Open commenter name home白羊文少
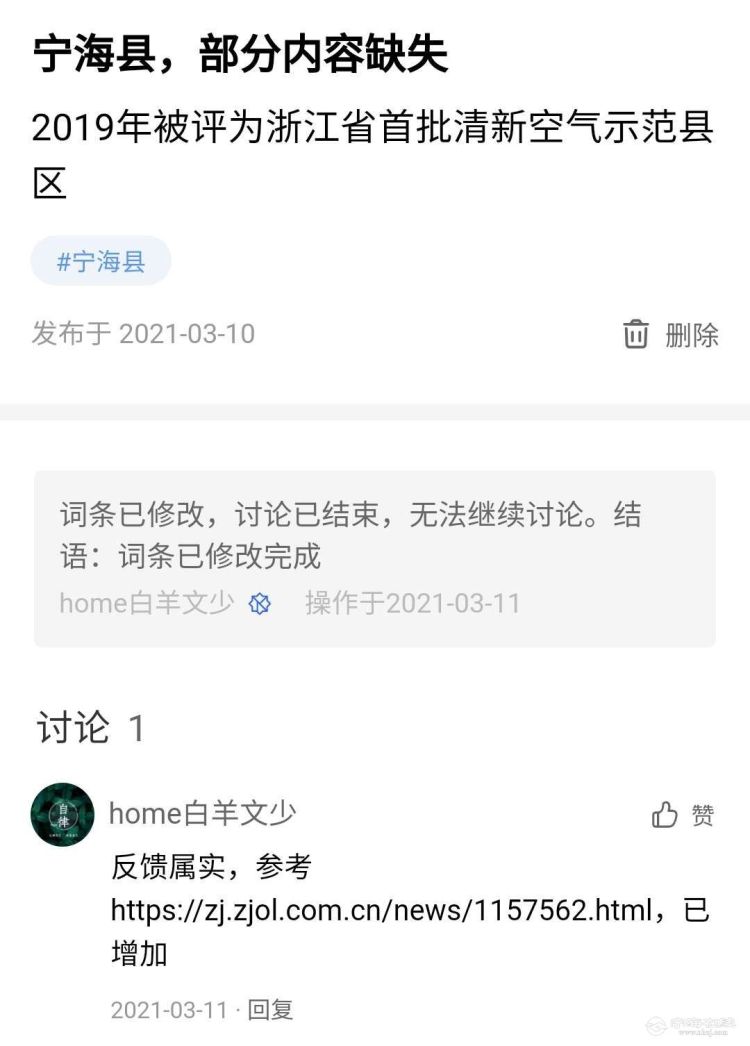Viewport: 750px width, 1046px height. pos(202,814)
